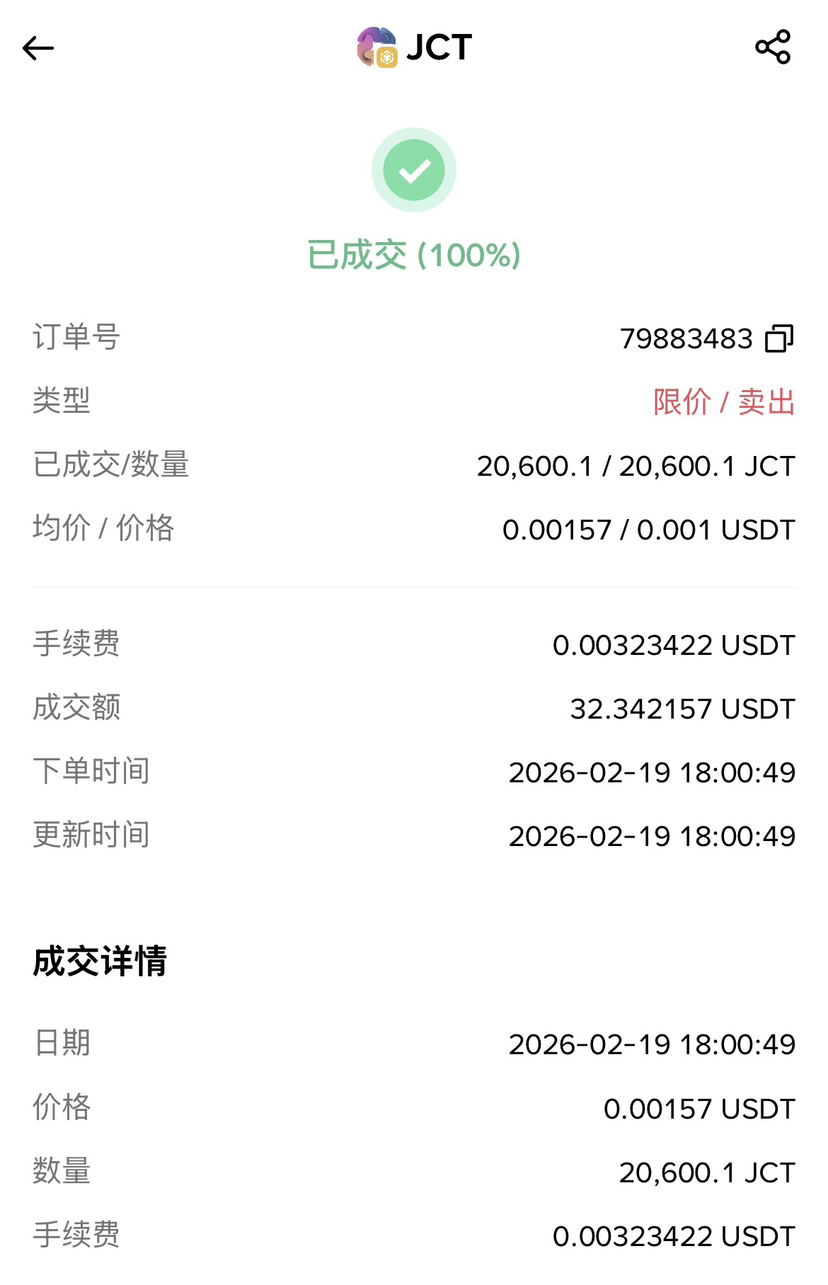The width and height of the screenshot is (828, 1285).
Task: Copy the order number 79883483
Action: click(x=779, y=339)
